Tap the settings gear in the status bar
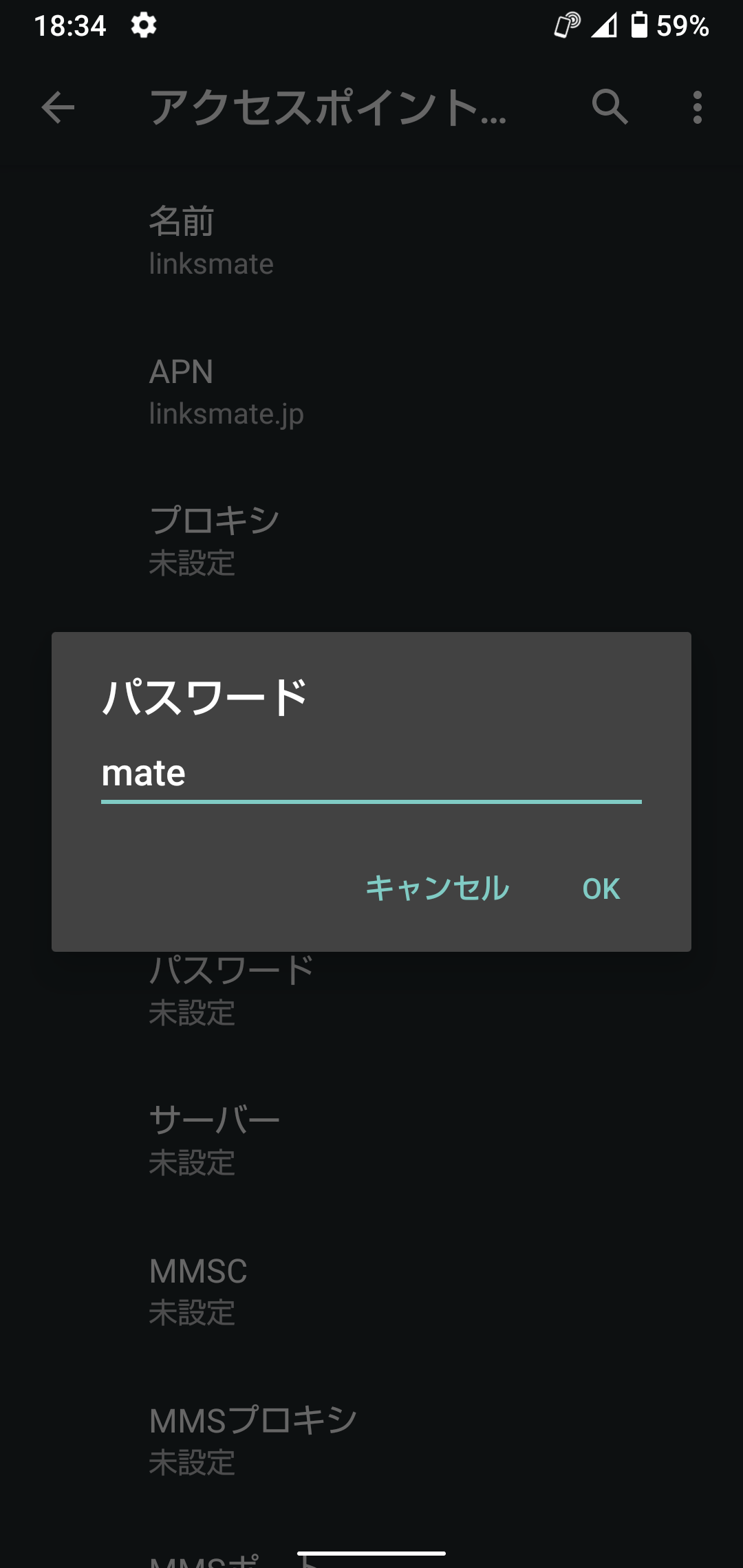The image size is (743, 1568). pyautogui.click(x=144, y=26)
